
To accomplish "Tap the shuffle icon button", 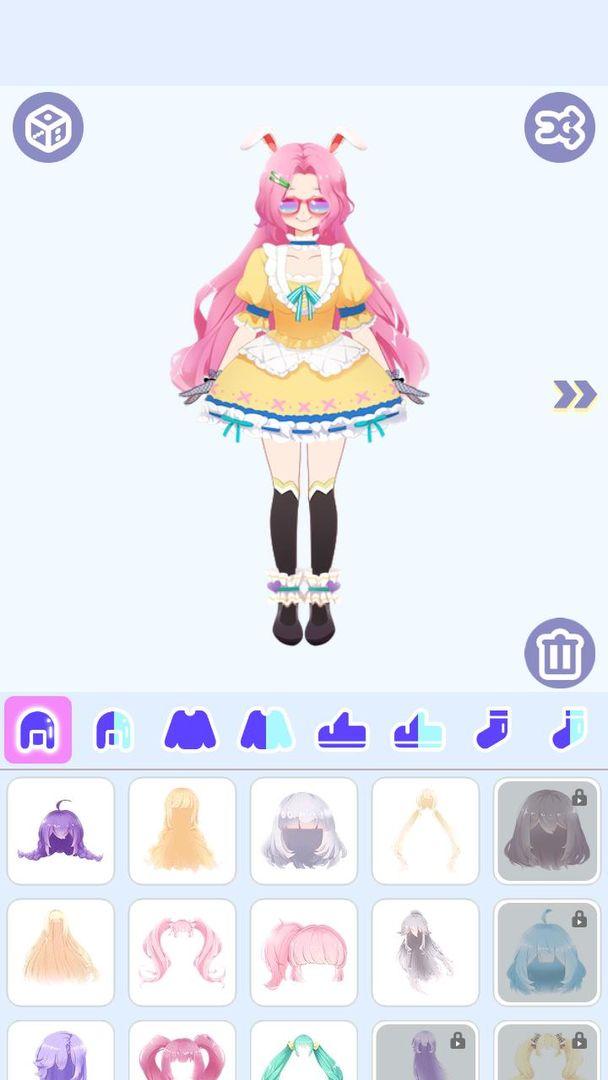I will (x=559, y=127).
